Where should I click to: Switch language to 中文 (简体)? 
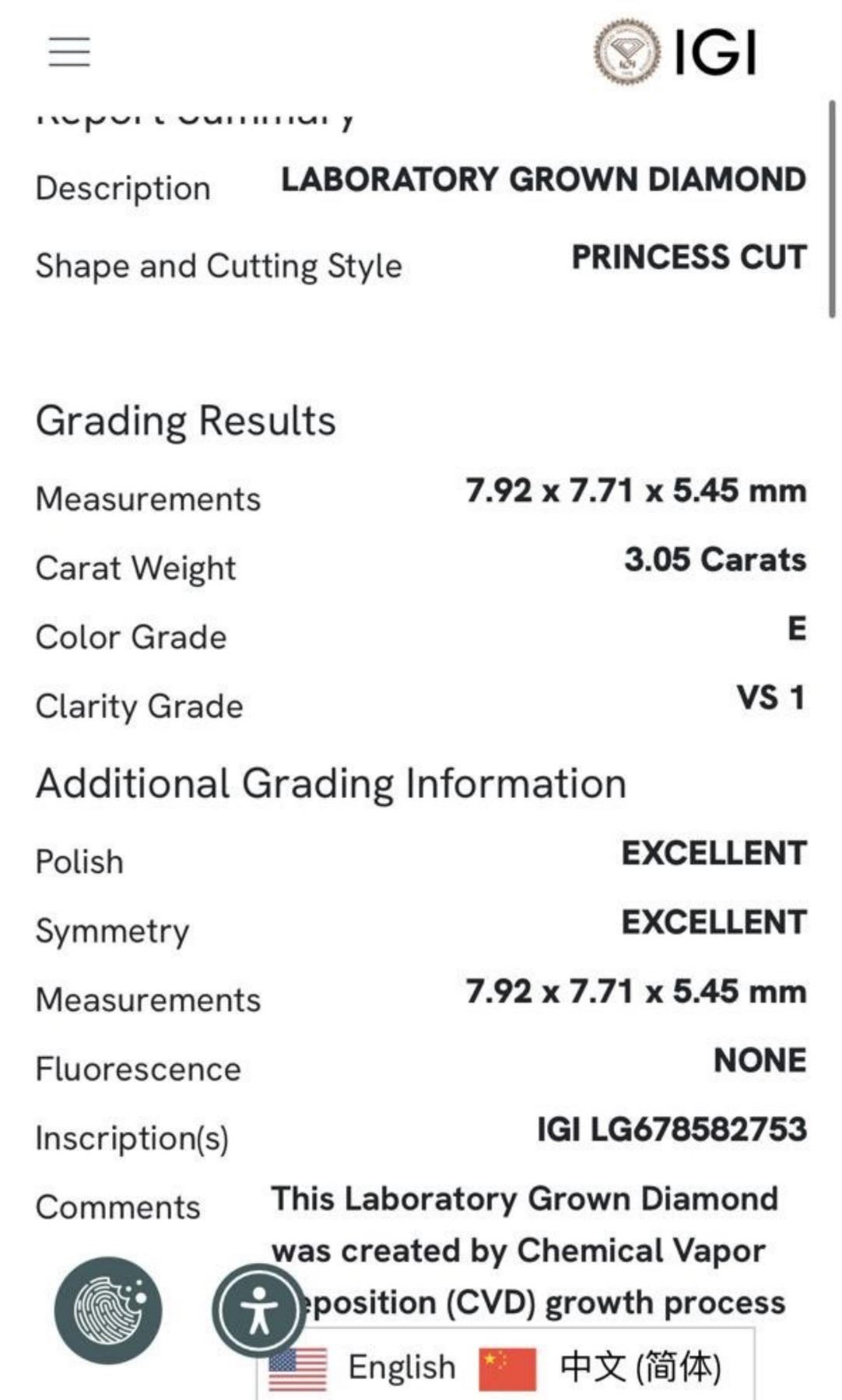pos(601,1368)
